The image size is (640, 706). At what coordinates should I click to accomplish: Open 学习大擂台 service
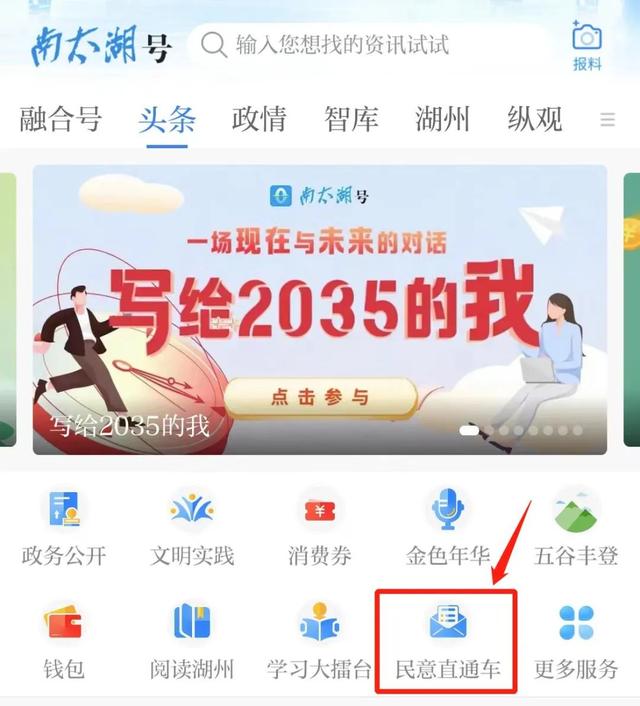[x=320, y=640]
